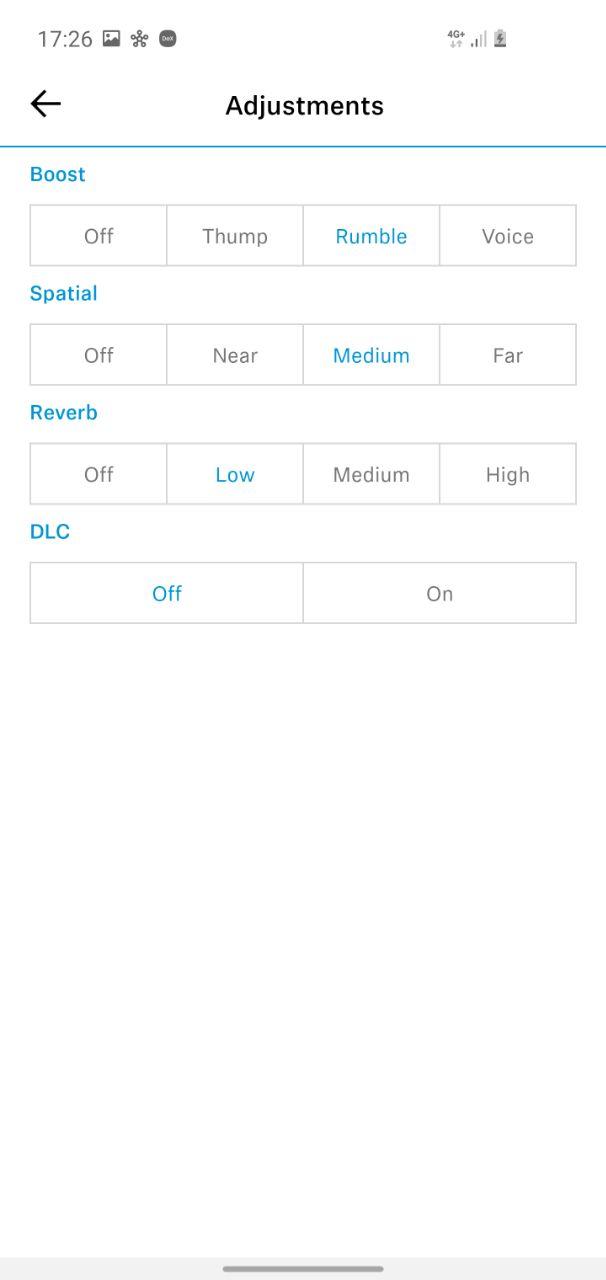The height and width of the screenshot is (1280, 606).
Task: Set Reverb to Low
Action: (235, 474)
